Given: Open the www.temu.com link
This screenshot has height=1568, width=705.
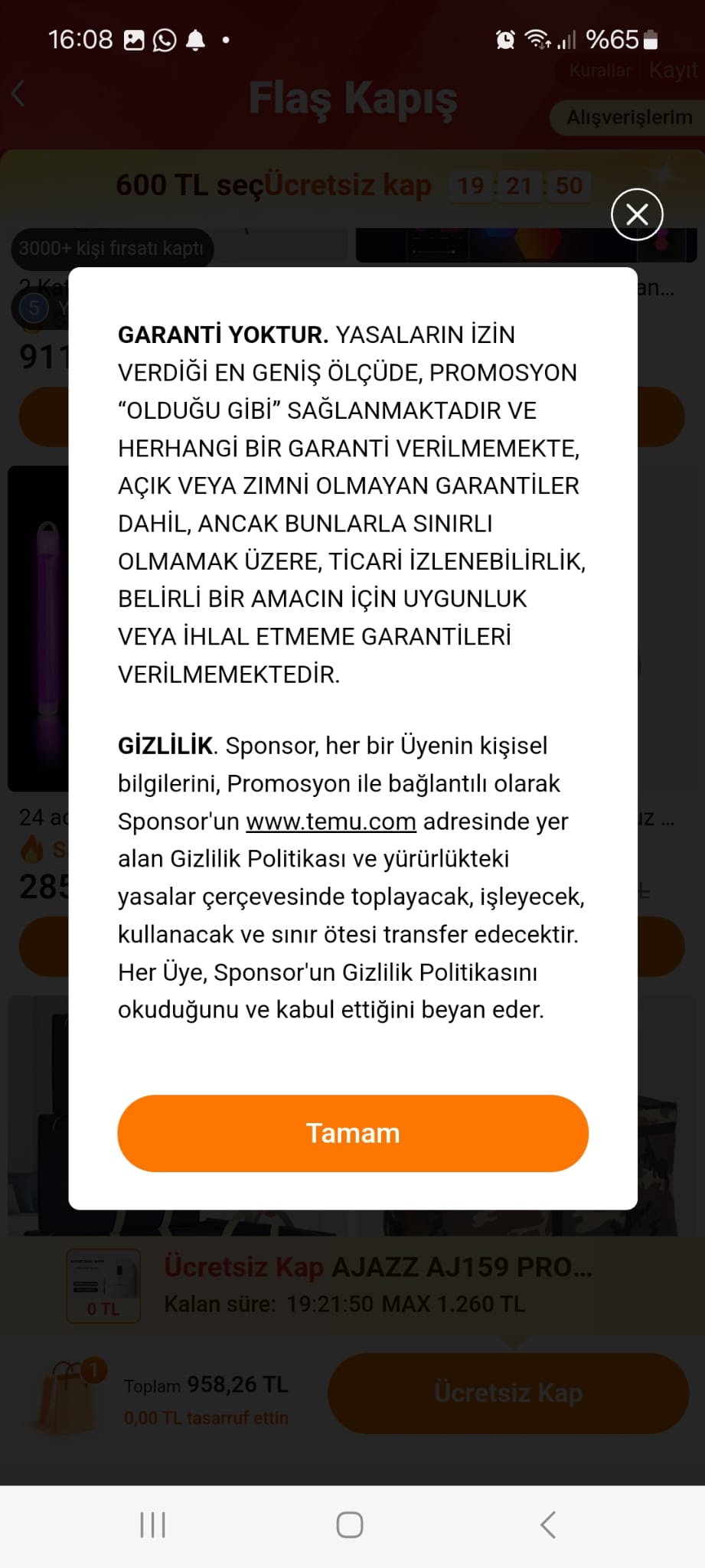Looking at the screenshot, I should (x=331, y=822).
